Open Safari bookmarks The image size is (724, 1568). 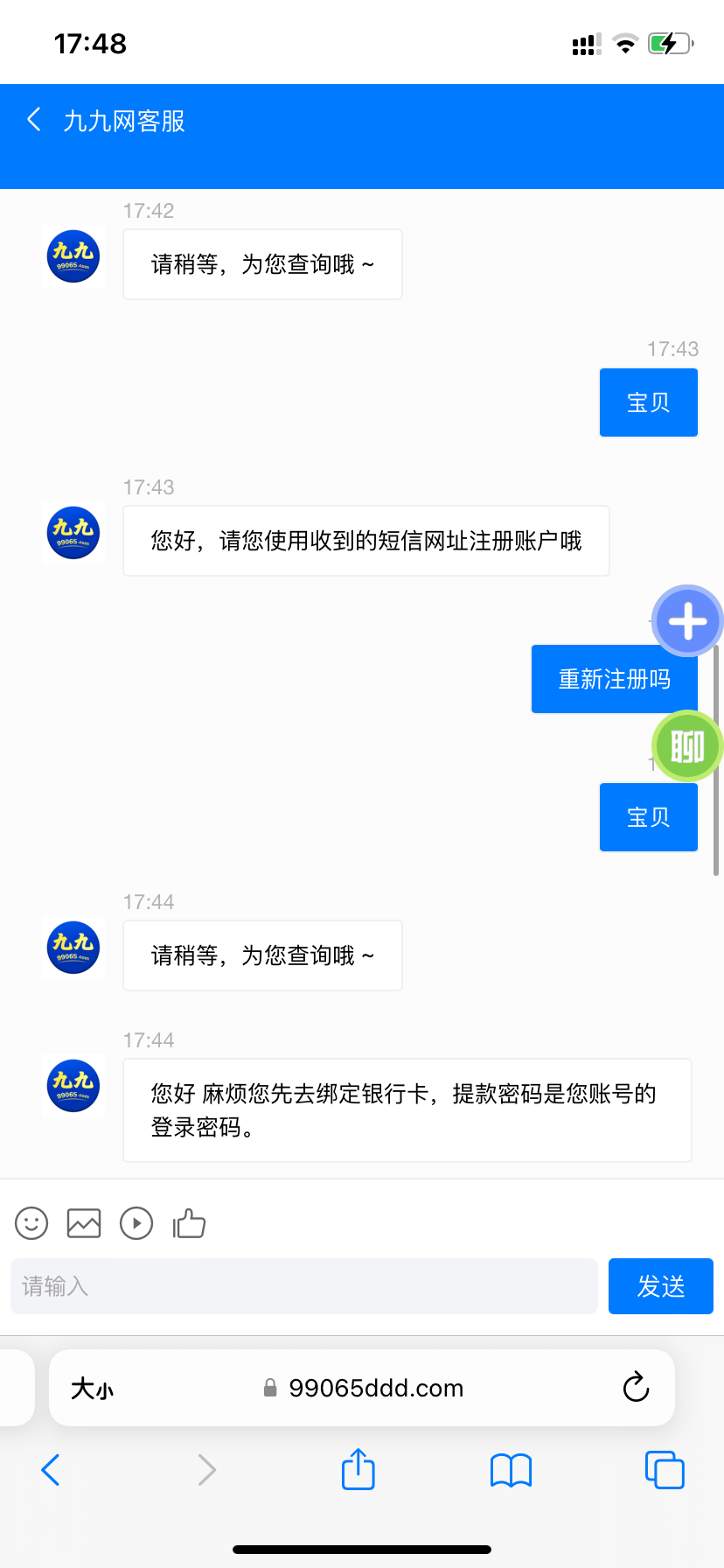[512, 1470]
